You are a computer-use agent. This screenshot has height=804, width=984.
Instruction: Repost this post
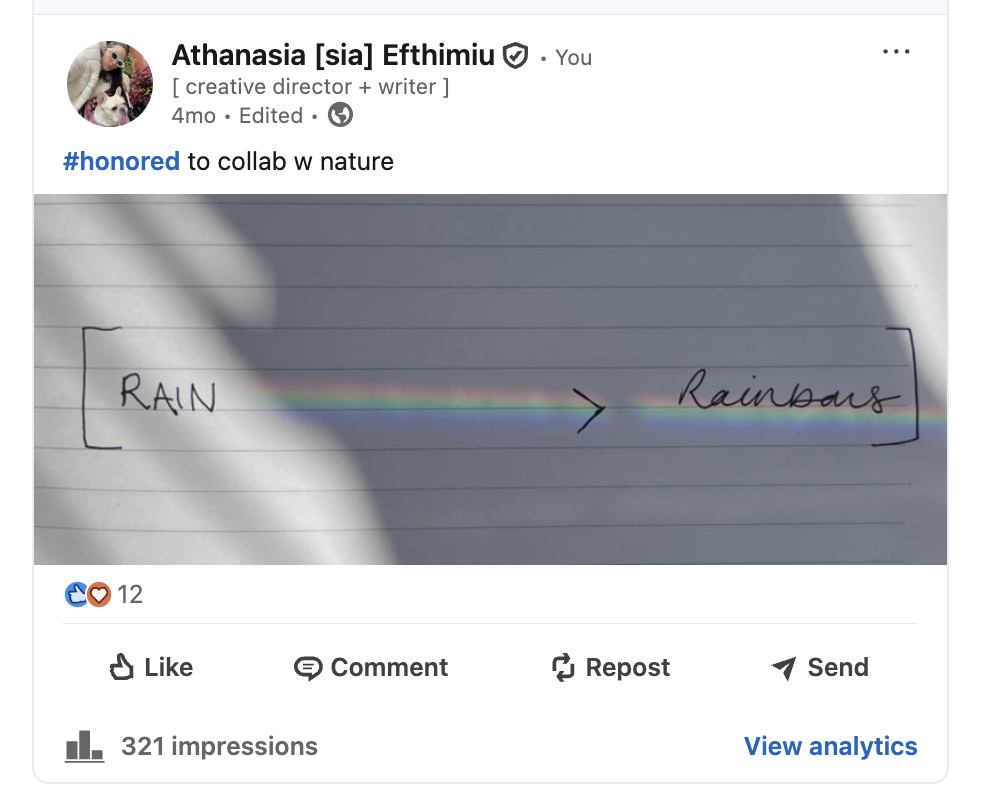pos(611,667)
